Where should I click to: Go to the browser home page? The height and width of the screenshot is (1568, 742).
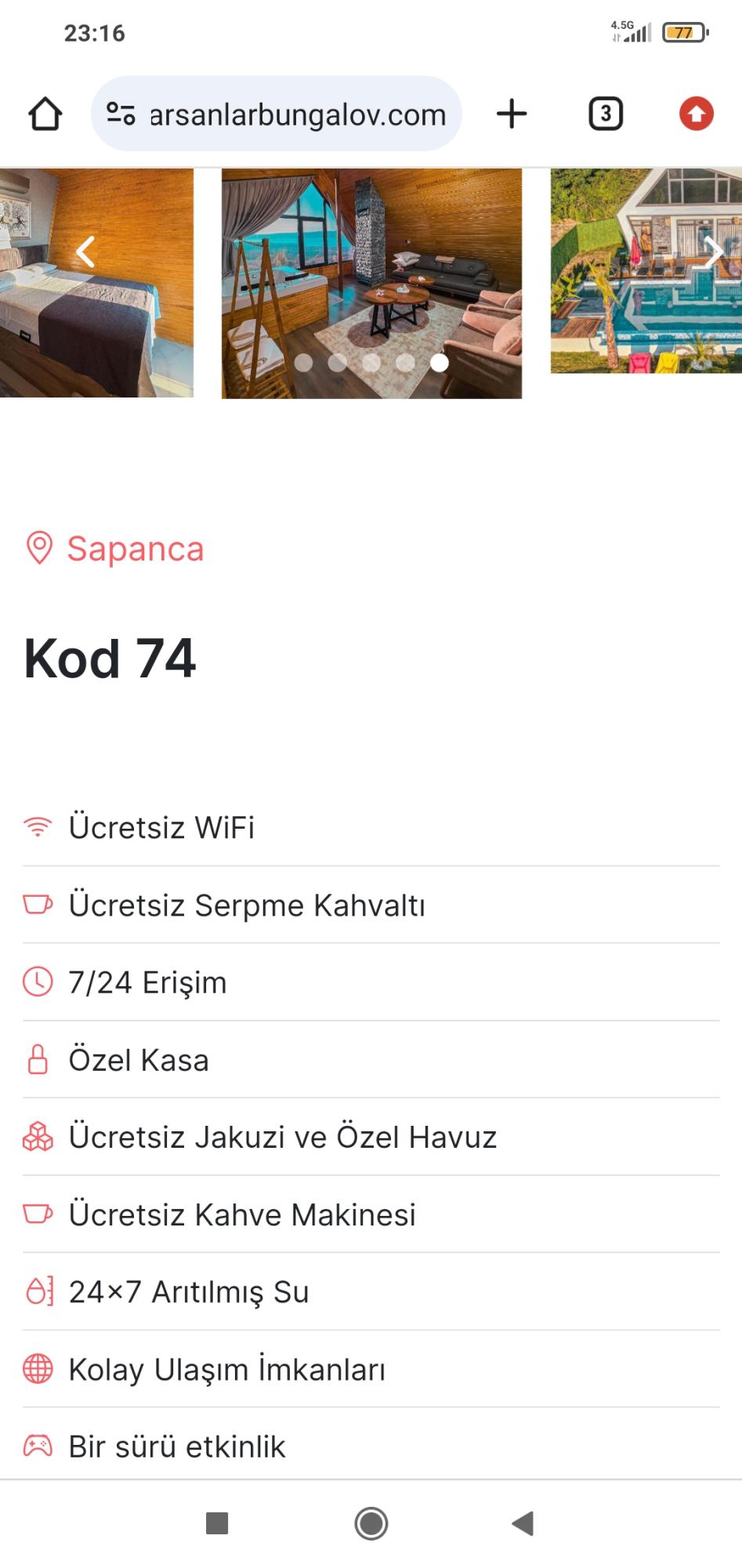45,114
